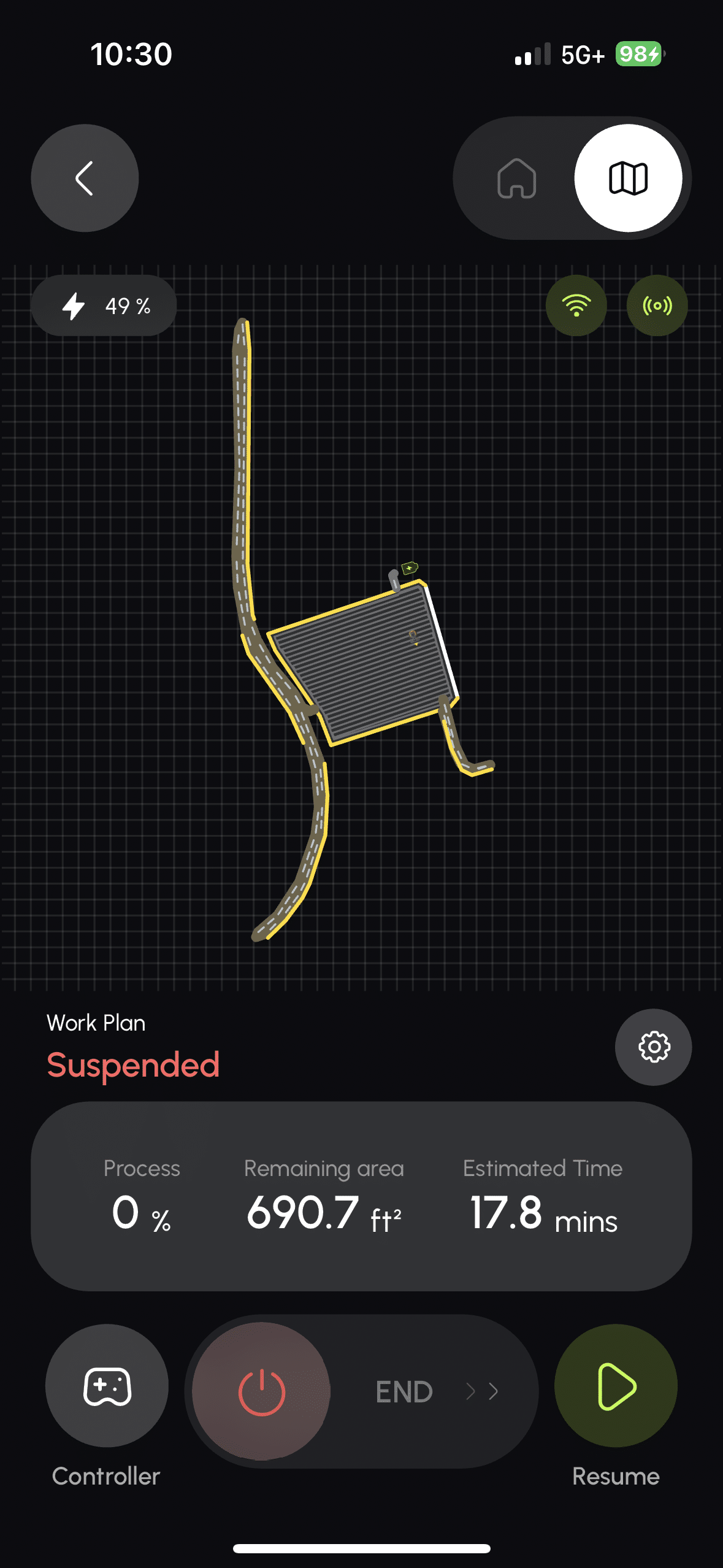The image size is (723, 1568).
Task: Go back using the arrow button
Action: click(85, 179)
